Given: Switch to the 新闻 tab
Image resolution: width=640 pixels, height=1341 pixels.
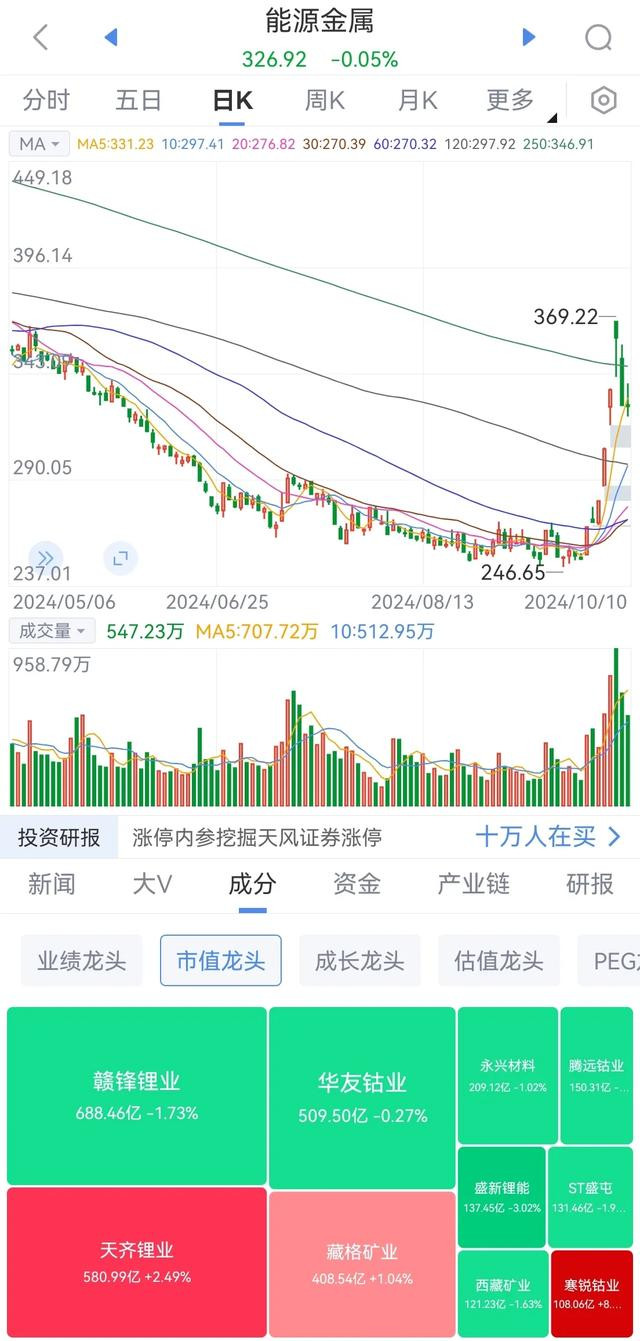Looking at the screenshot, I should (51, 884).
